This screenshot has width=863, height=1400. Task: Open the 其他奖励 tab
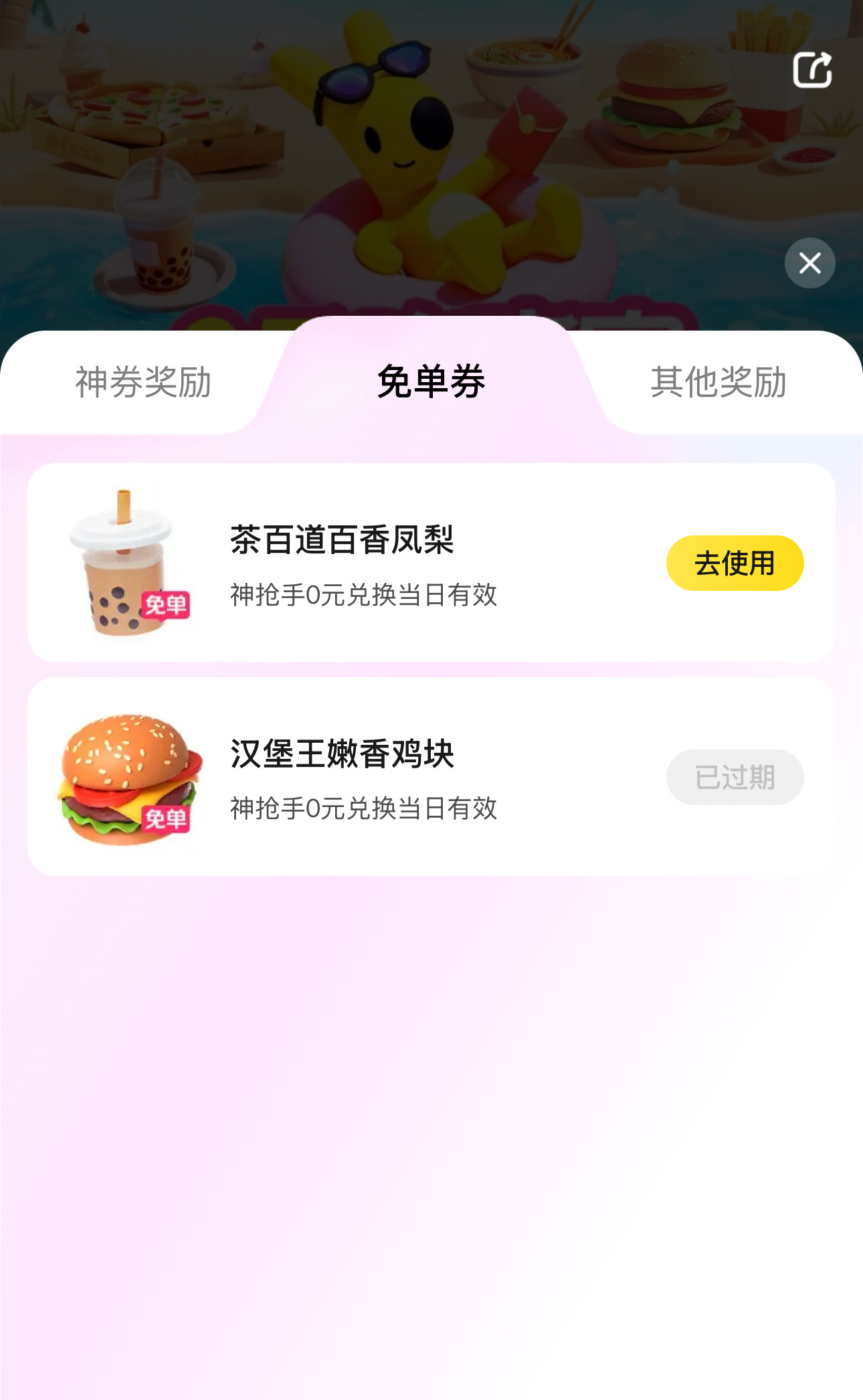(718, 382)
